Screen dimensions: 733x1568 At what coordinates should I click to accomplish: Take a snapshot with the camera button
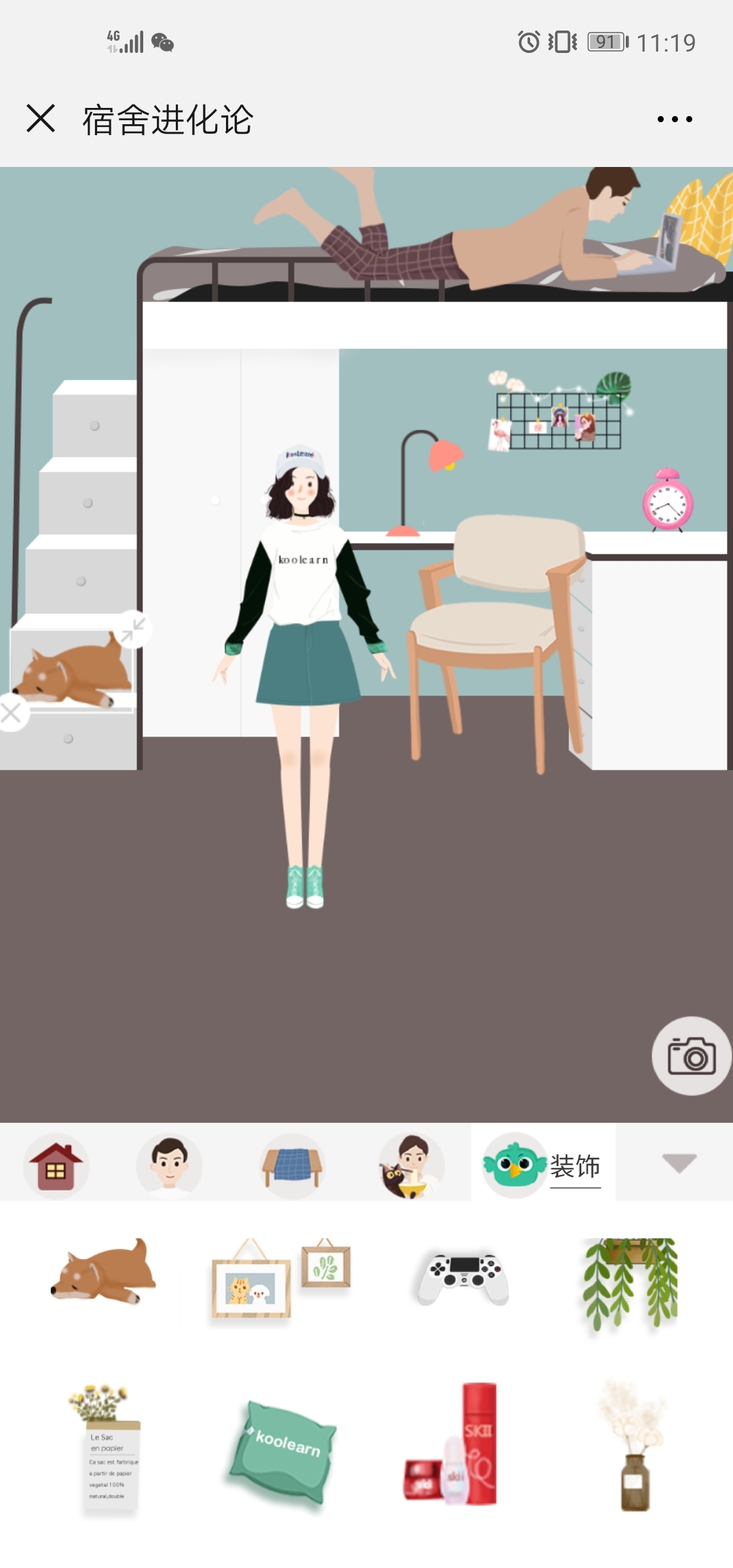point(691,1056)
